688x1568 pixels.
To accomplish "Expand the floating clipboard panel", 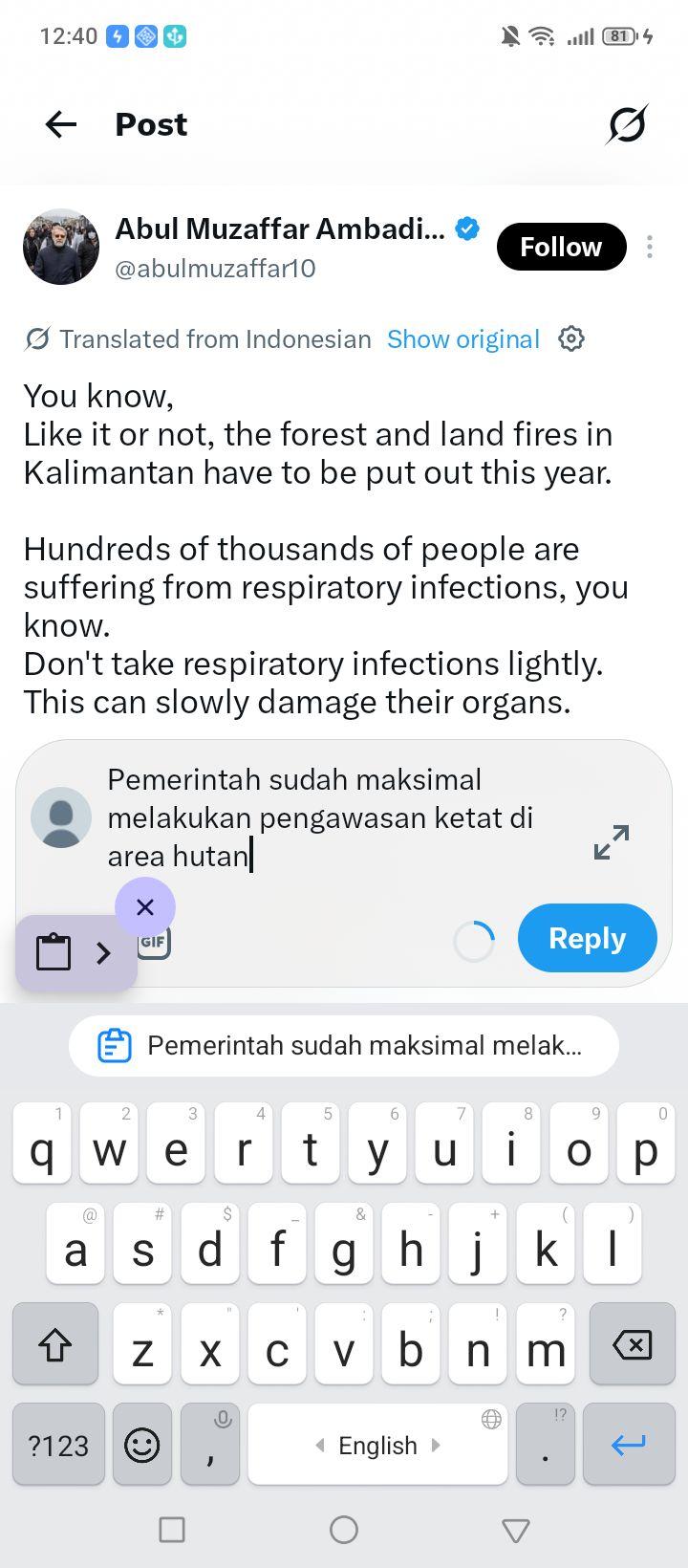I will pos(103,952).
